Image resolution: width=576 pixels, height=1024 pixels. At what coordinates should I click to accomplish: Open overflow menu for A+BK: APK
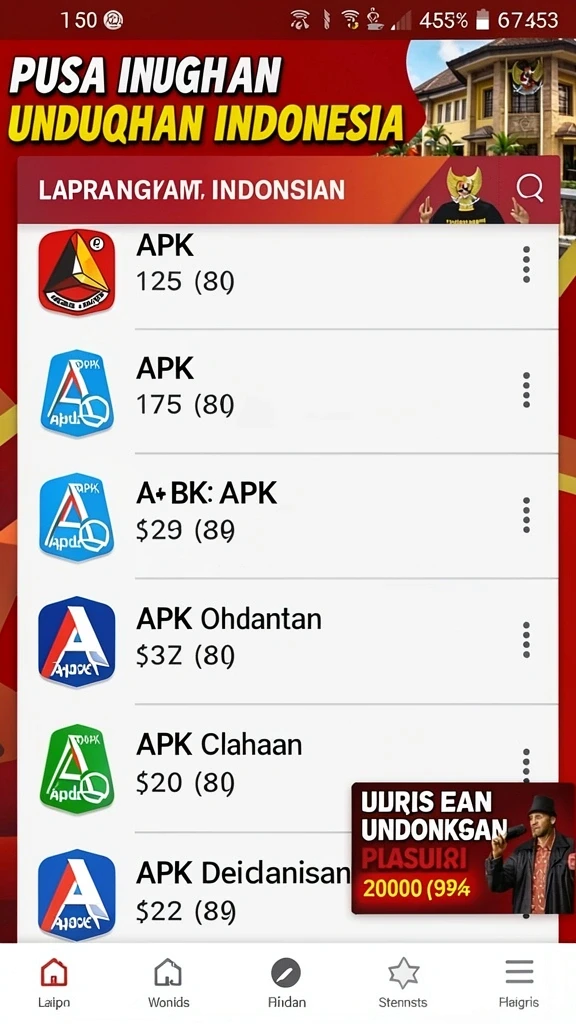(526, 515)
